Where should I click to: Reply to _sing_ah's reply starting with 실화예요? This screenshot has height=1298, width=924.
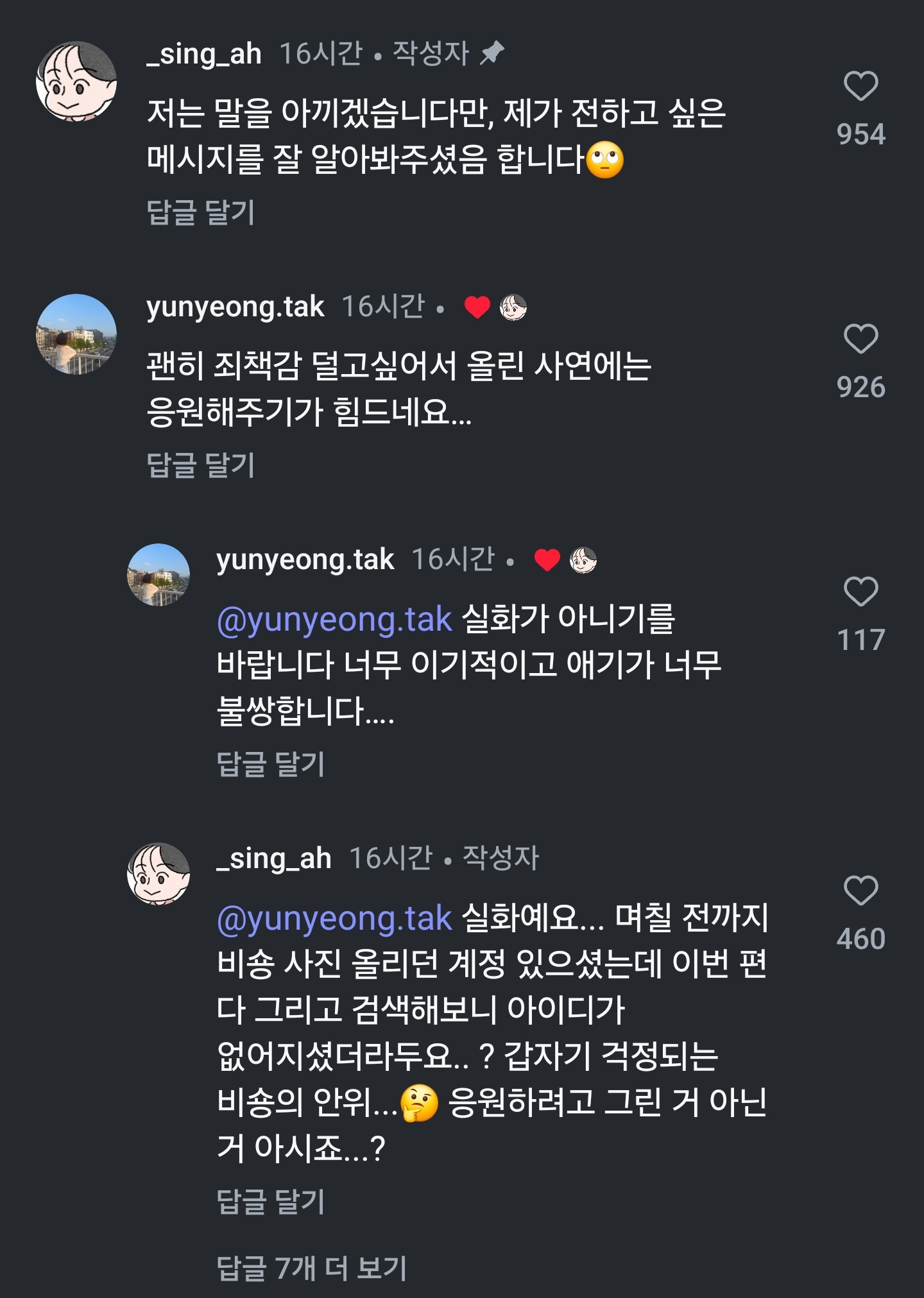(x=271, y=1201)
